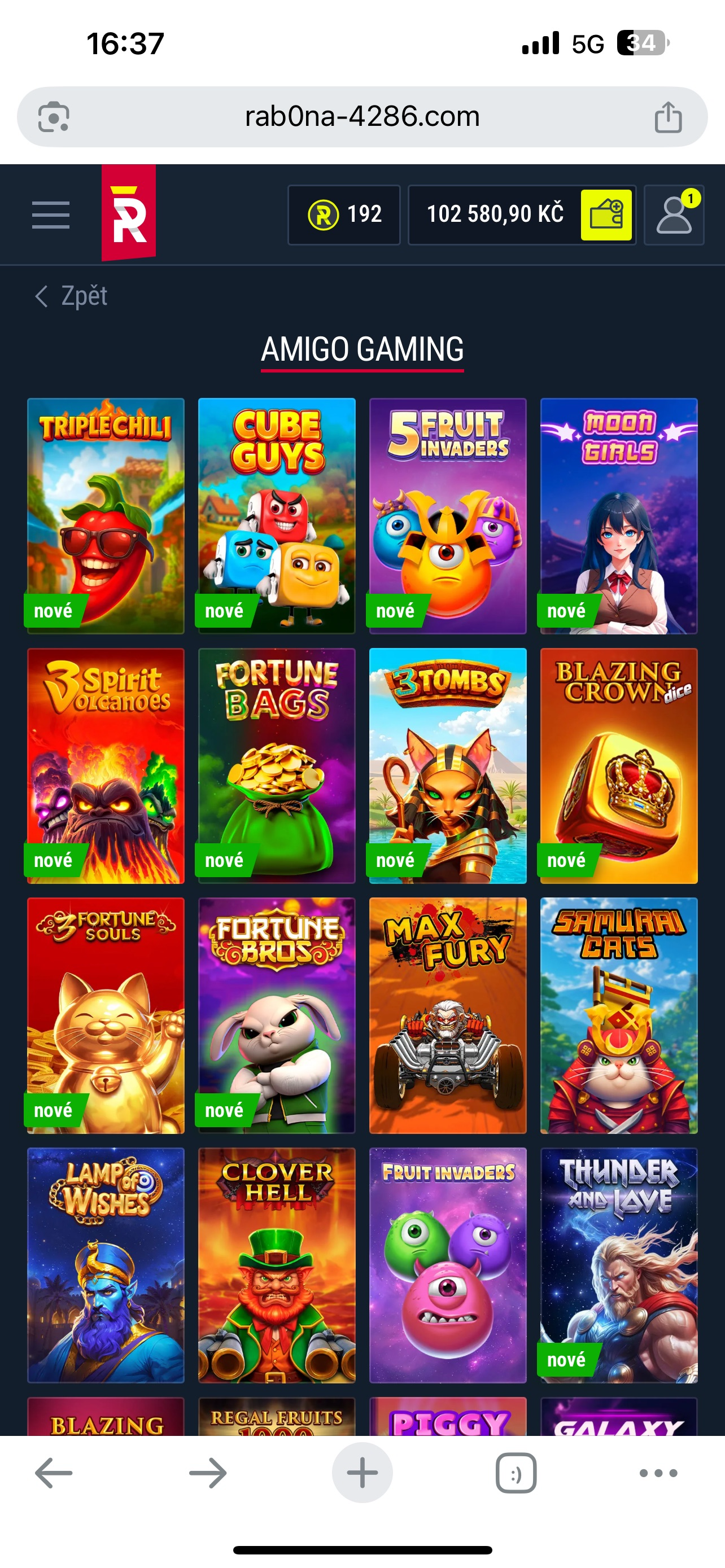This screenshot has height=1568, width=725.
Task: Play 3 Spirit Volcanoes
Action: tap(106, 765)
